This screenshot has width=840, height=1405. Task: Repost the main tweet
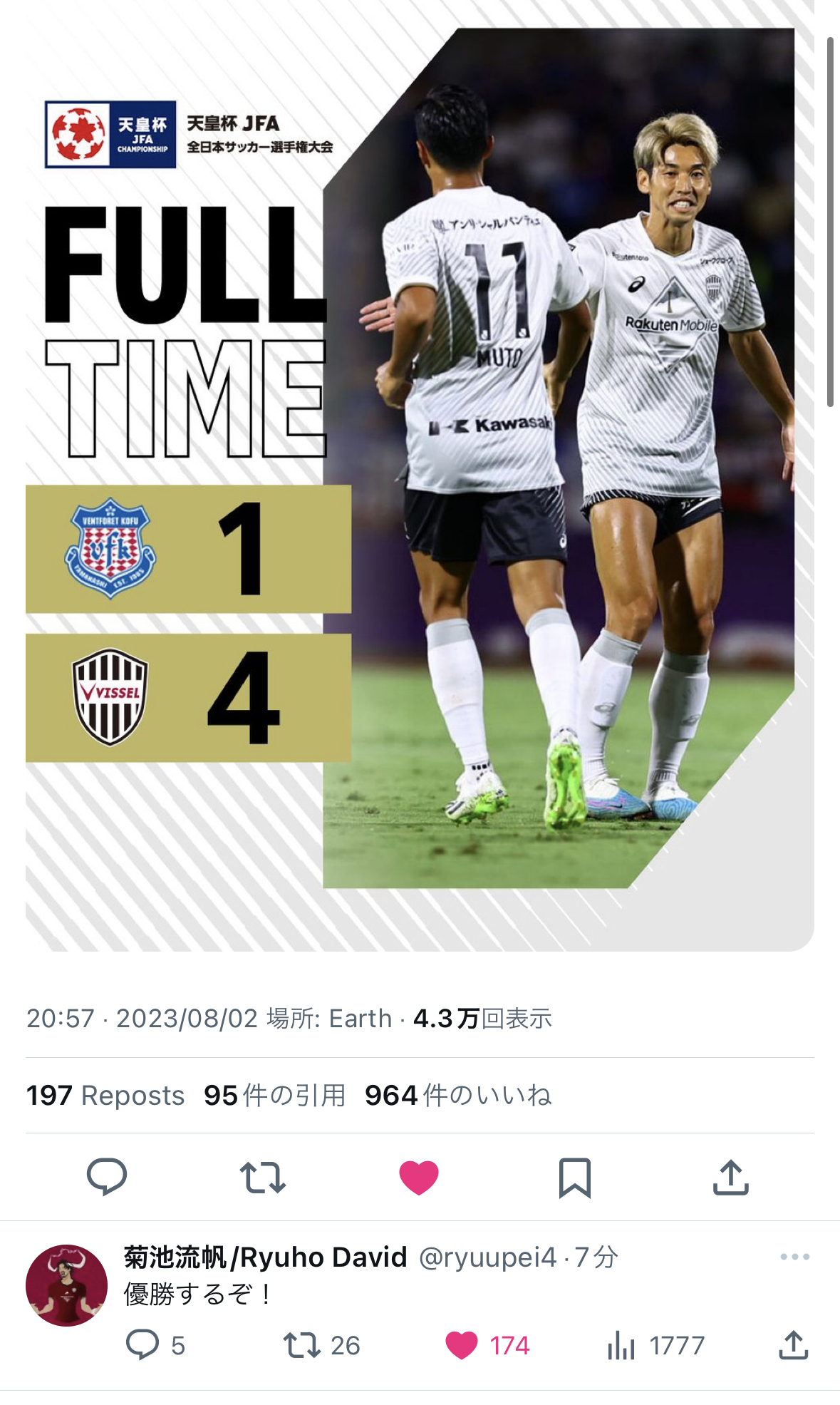click(x=263, y=1177)
